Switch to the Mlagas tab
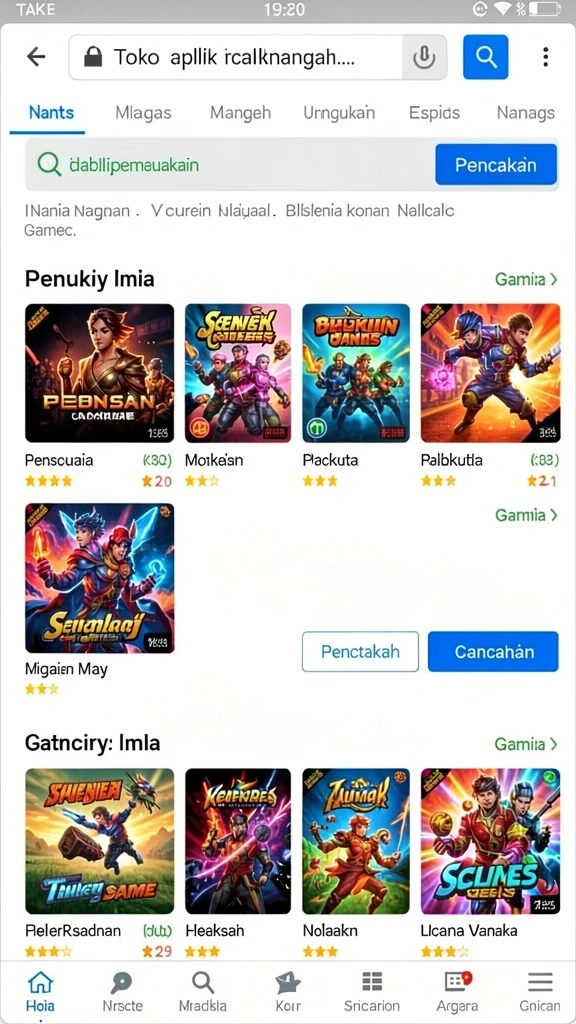 [143, 113]
